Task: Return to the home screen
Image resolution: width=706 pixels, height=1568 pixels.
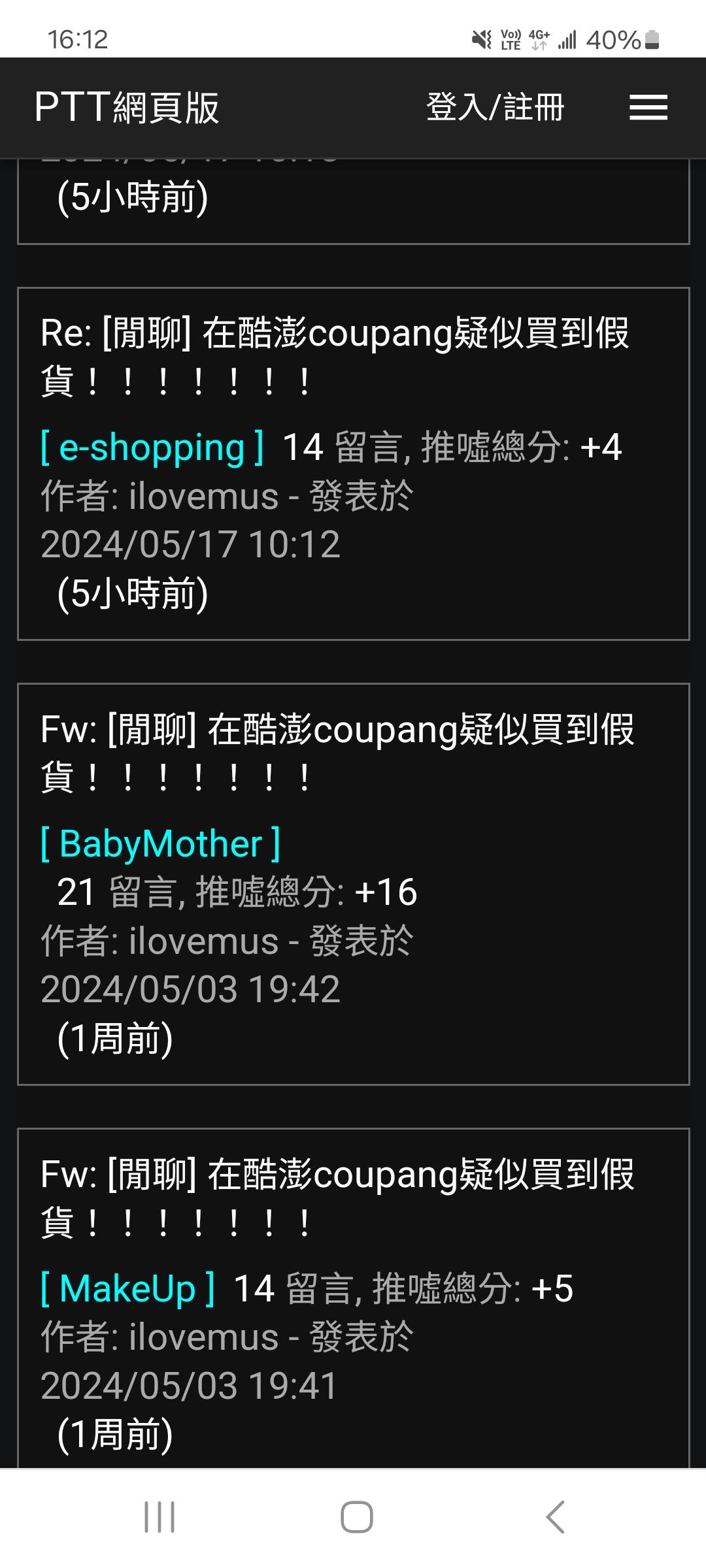Action: (356, 1516)
